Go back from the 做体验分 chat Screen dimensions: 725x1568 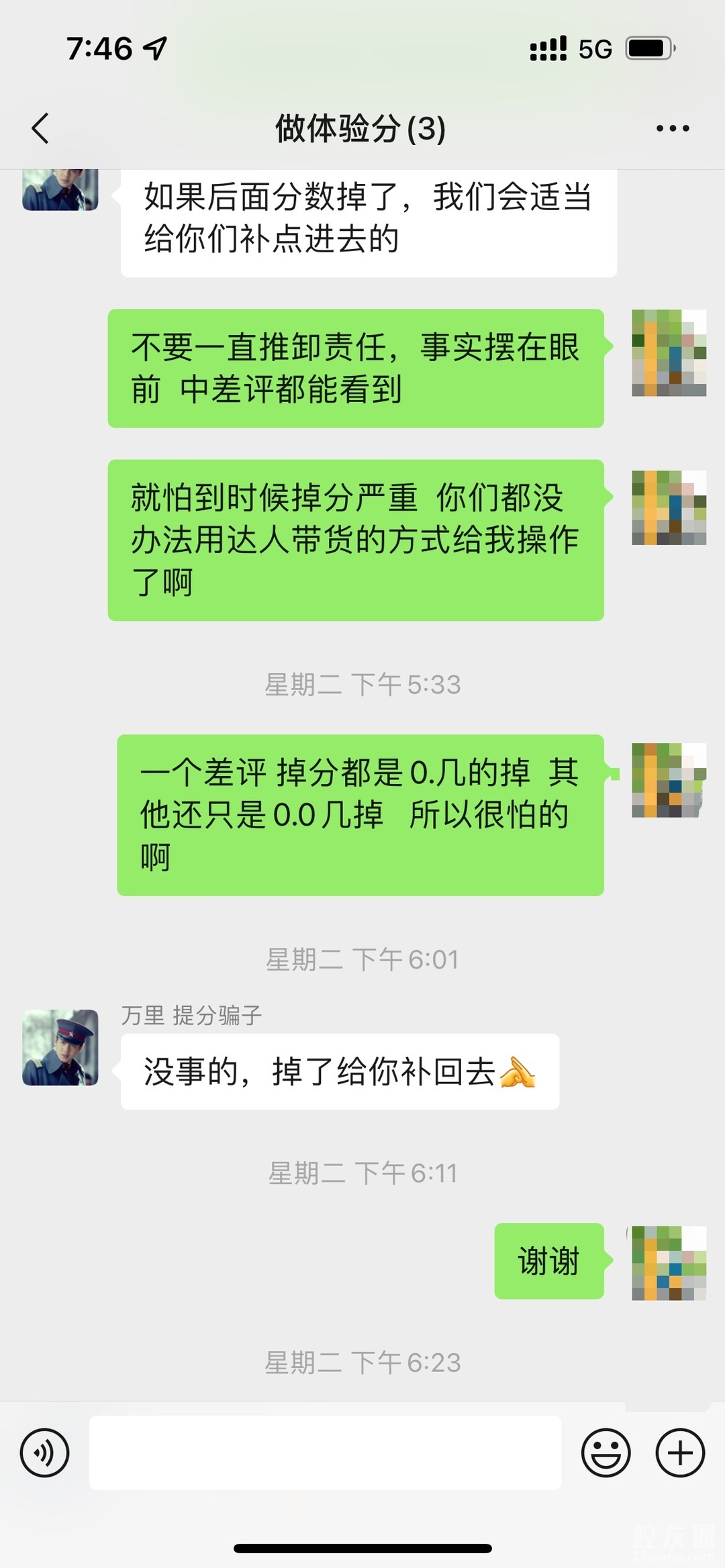pos(40,128)
